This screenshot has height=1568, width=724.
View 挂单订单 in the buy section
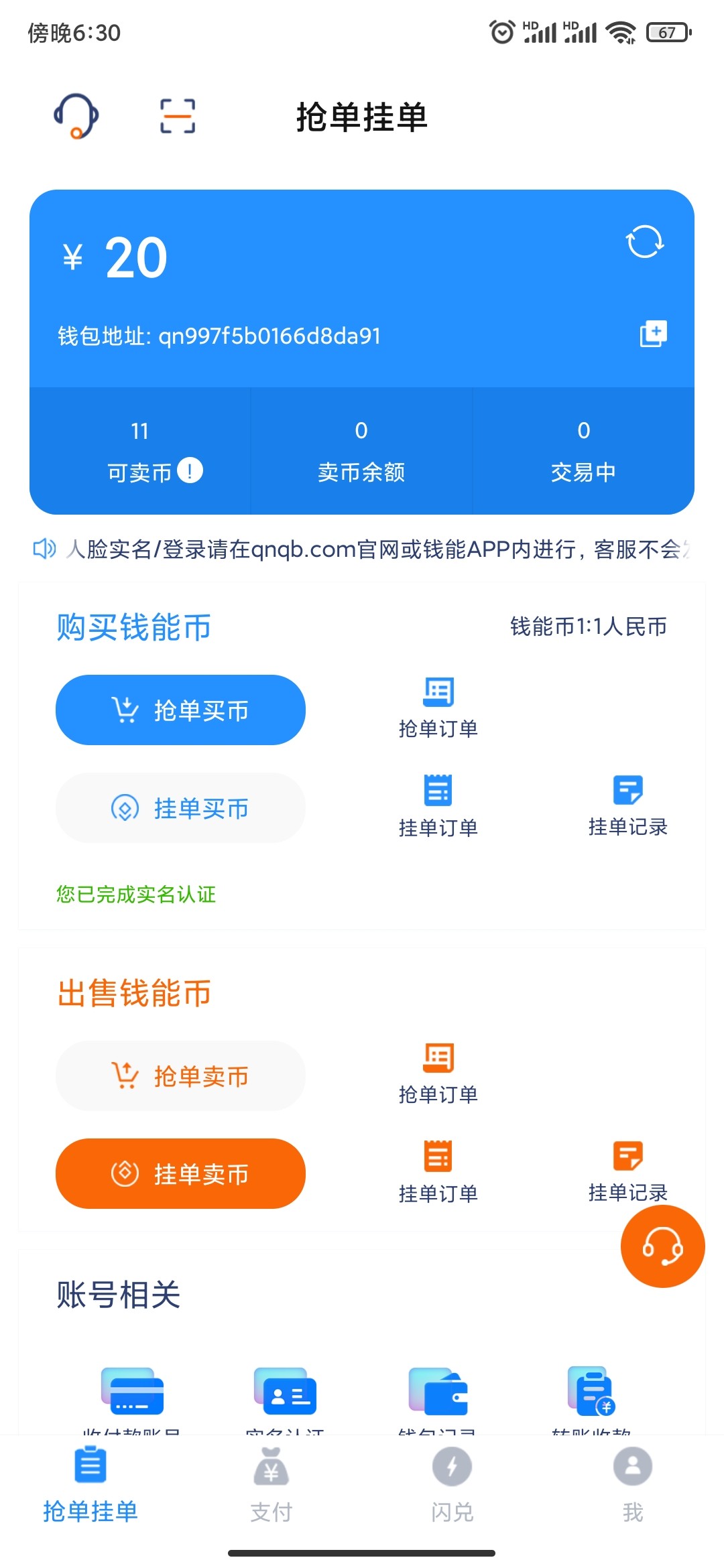pyautogui.click(x=438, y=806)
